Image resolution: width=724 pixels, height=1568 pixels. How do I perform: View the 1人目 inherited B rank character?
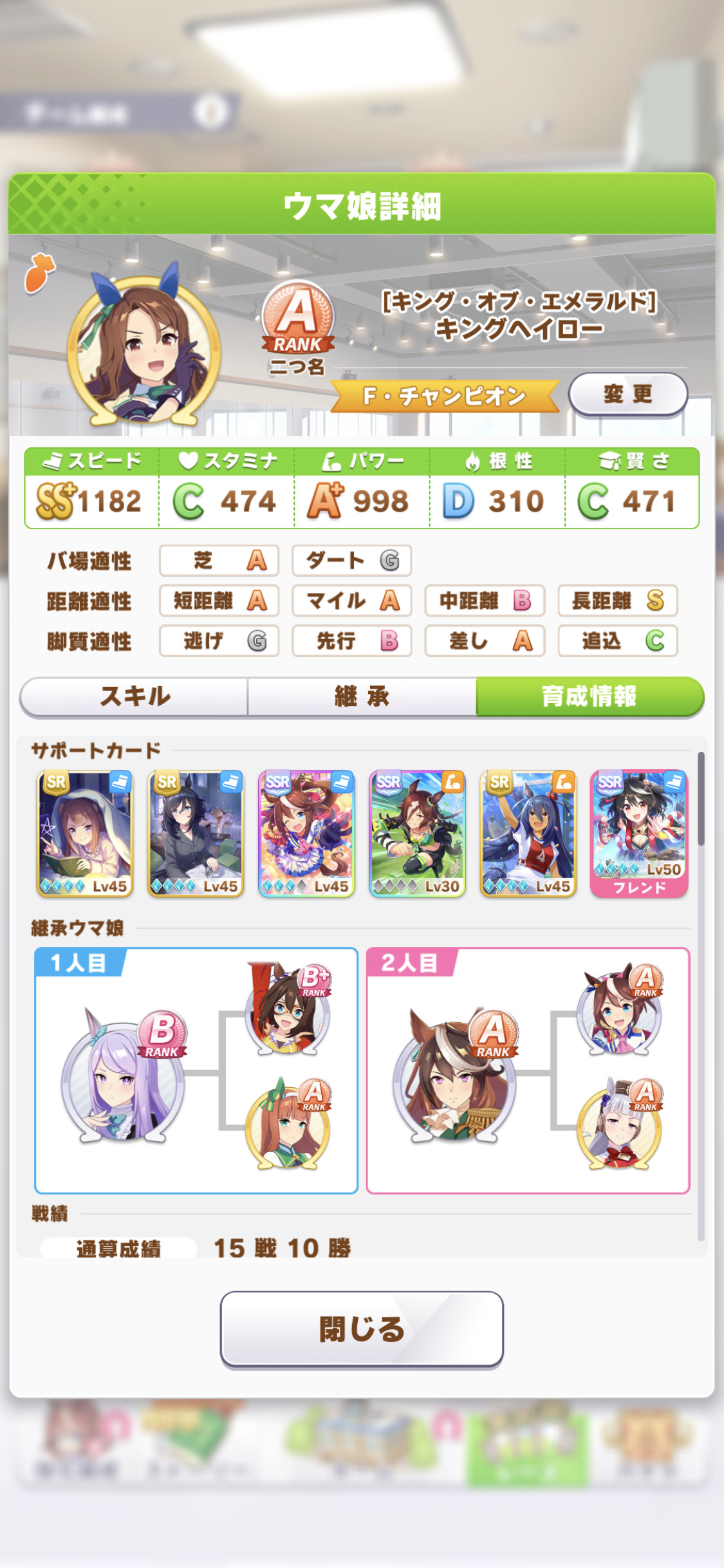(x=123, y=1075)
